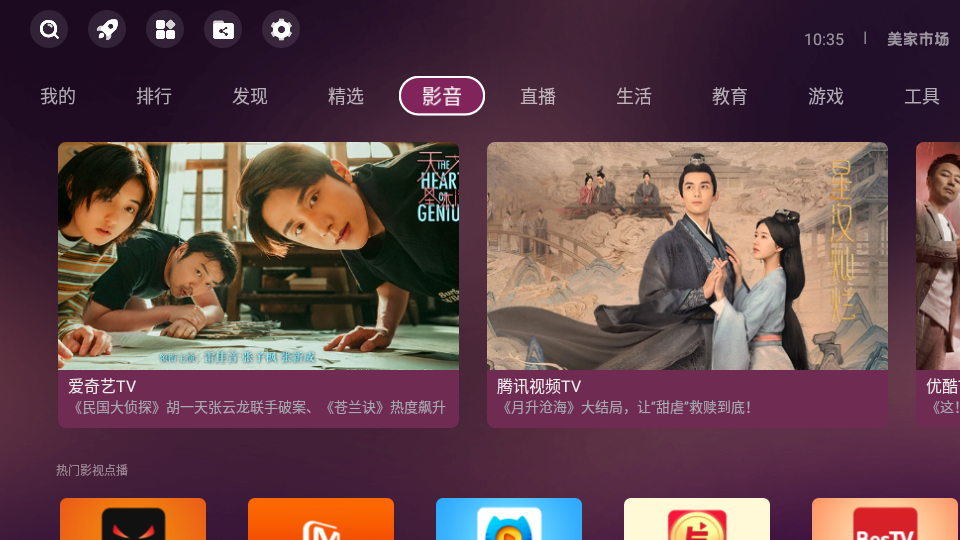Viewport: 960px width, 540px height.
Task: Switch to the 游戏 tab
Action: [826, 96]
